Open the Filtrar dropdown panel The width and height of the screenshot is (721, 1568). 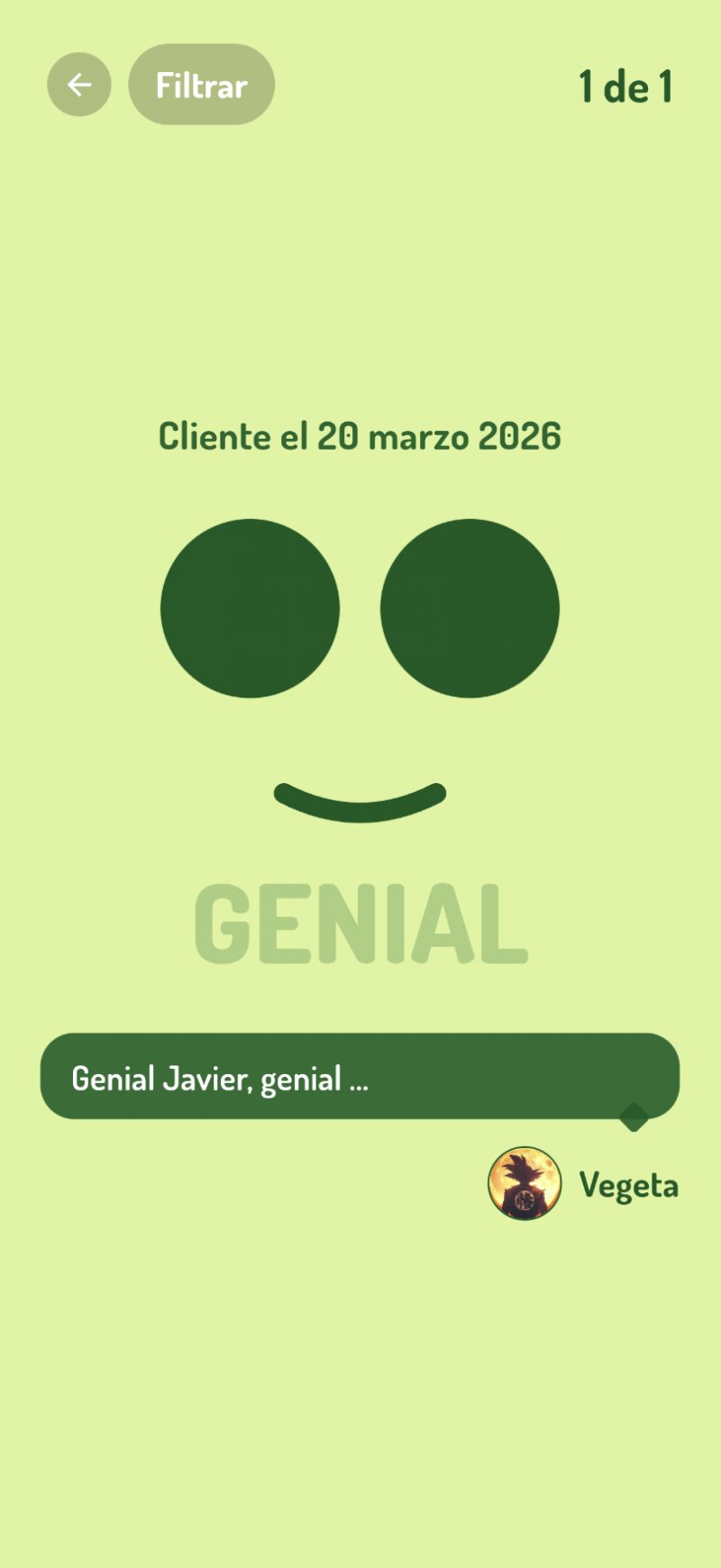[x=200, y=84]
